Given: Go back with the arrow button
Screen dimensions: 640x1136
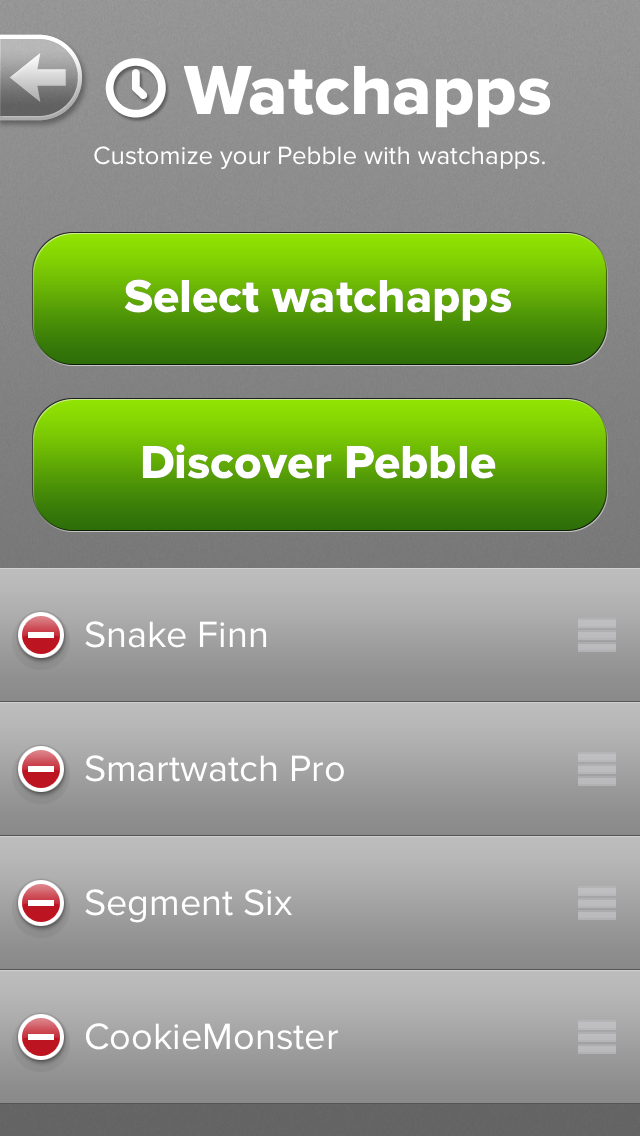Looking at the screenshot, I should 39,77.
